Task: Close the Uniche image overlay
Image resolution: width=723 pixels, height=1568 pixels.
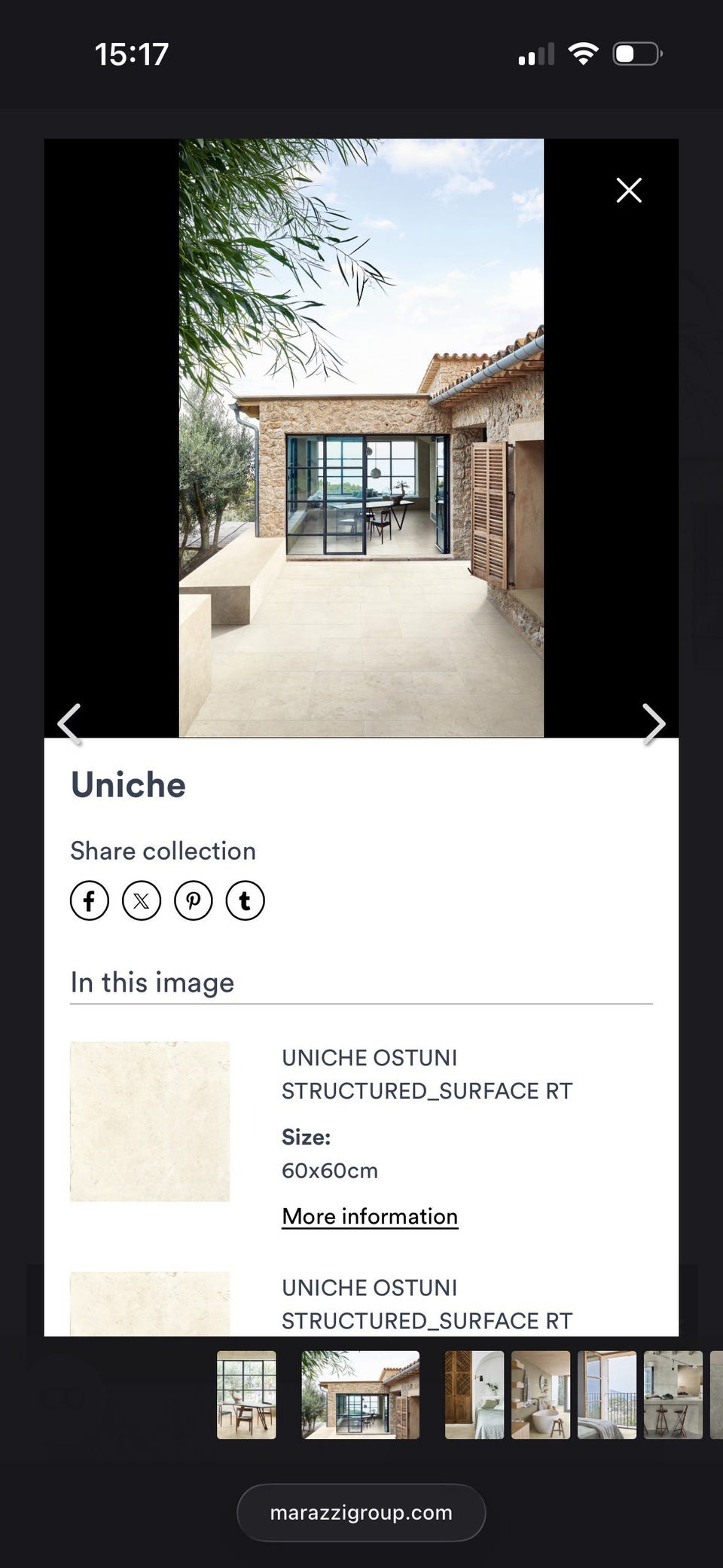Action: pos(629,190)
